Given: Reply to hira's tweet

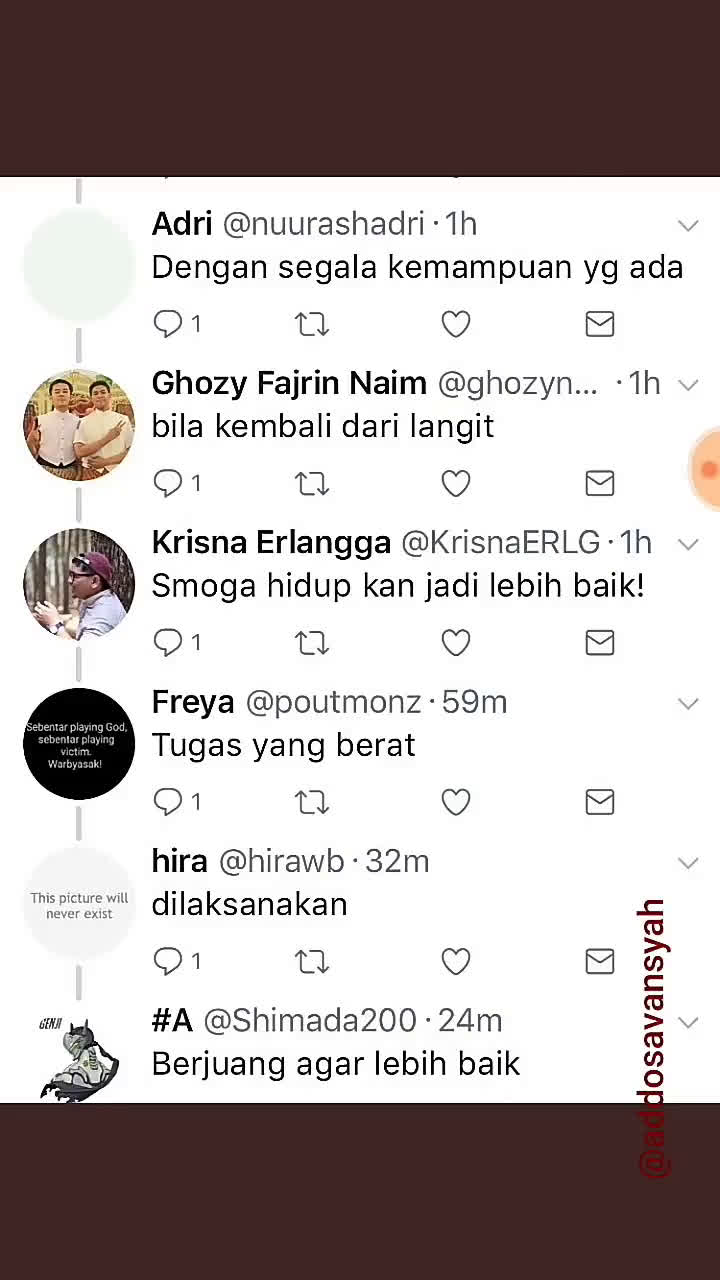Looking at the screenshot, I should (168, 961).
